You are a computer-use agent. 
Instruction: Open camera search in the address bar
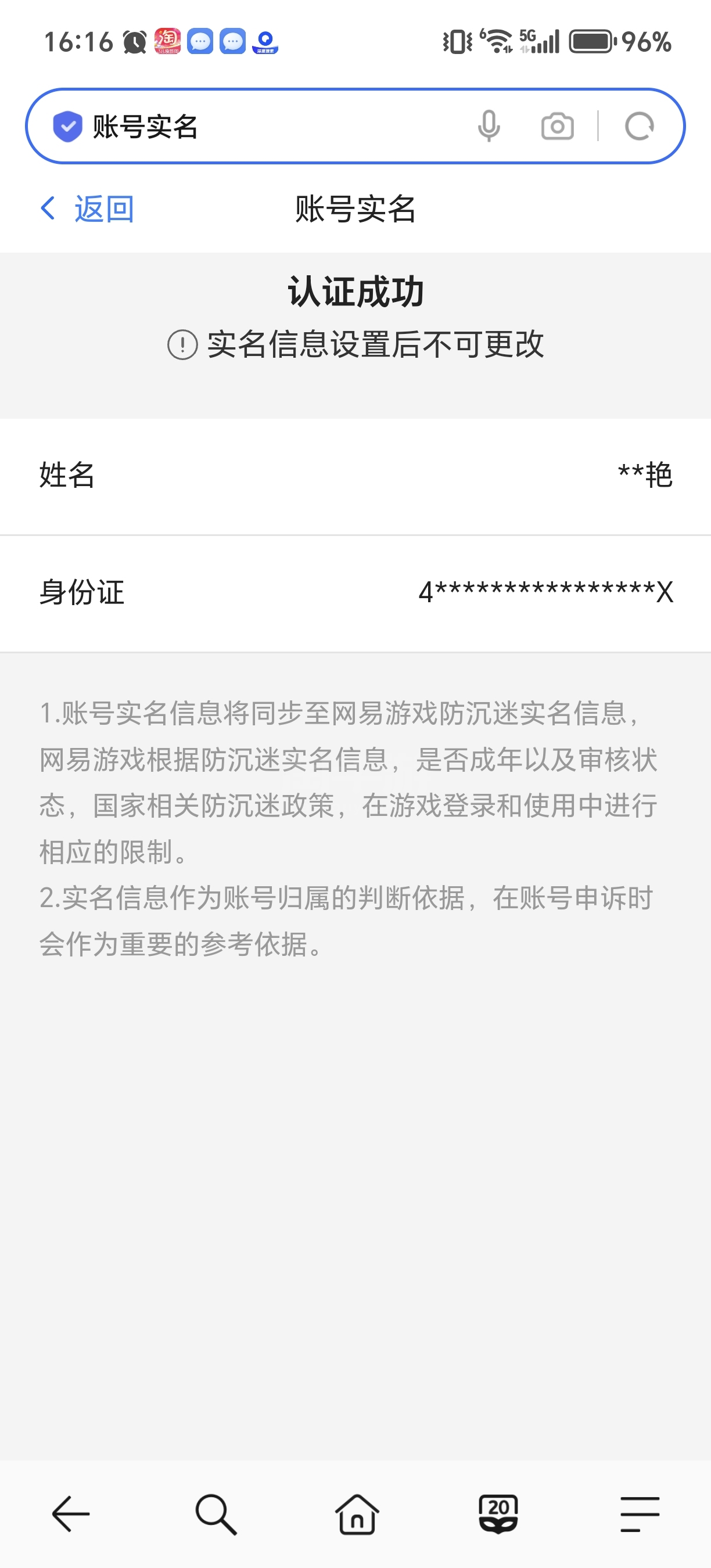pos(557,127)
